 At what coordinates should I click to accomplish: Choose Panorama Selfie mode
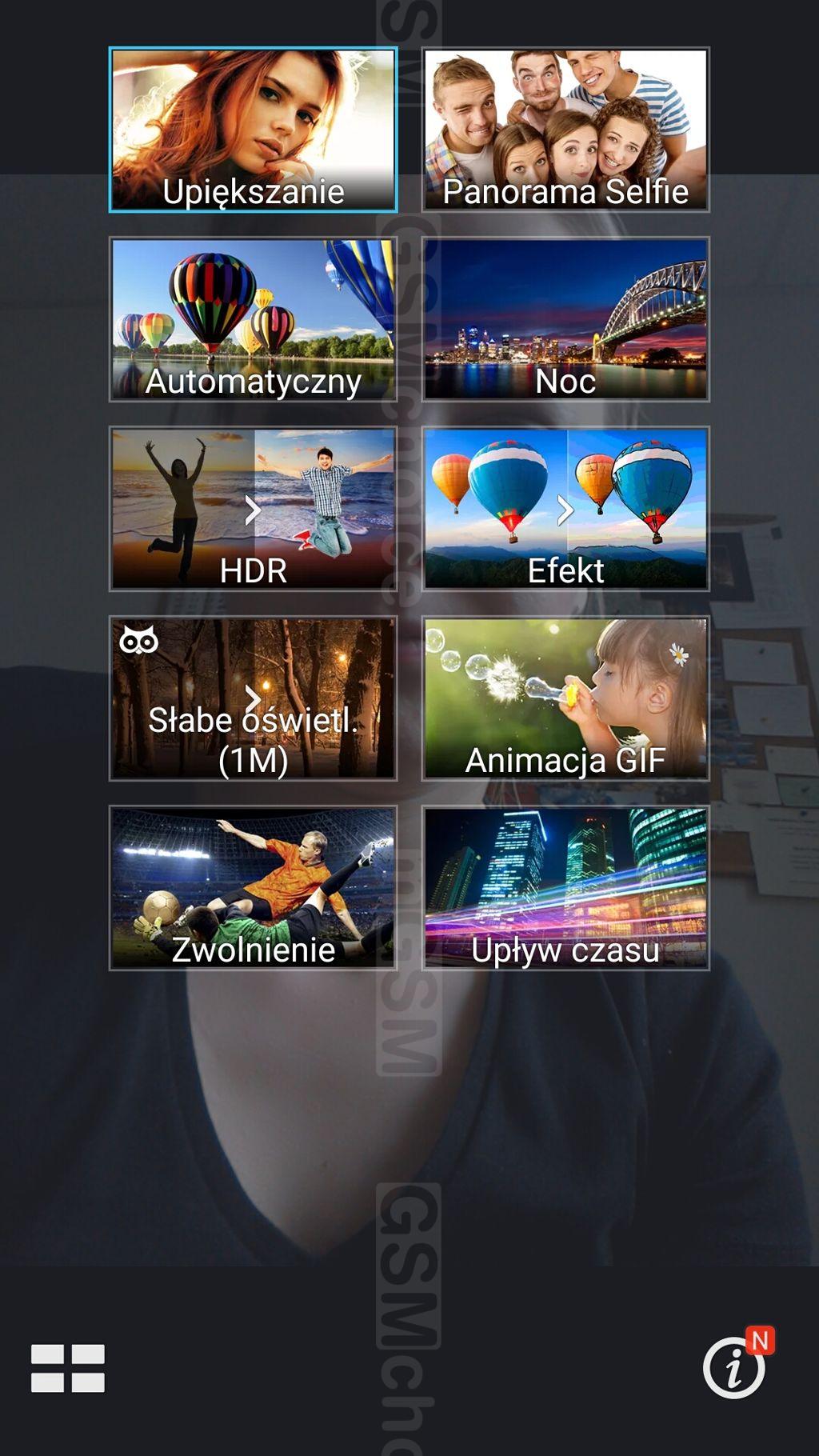[x=565, y=130]
